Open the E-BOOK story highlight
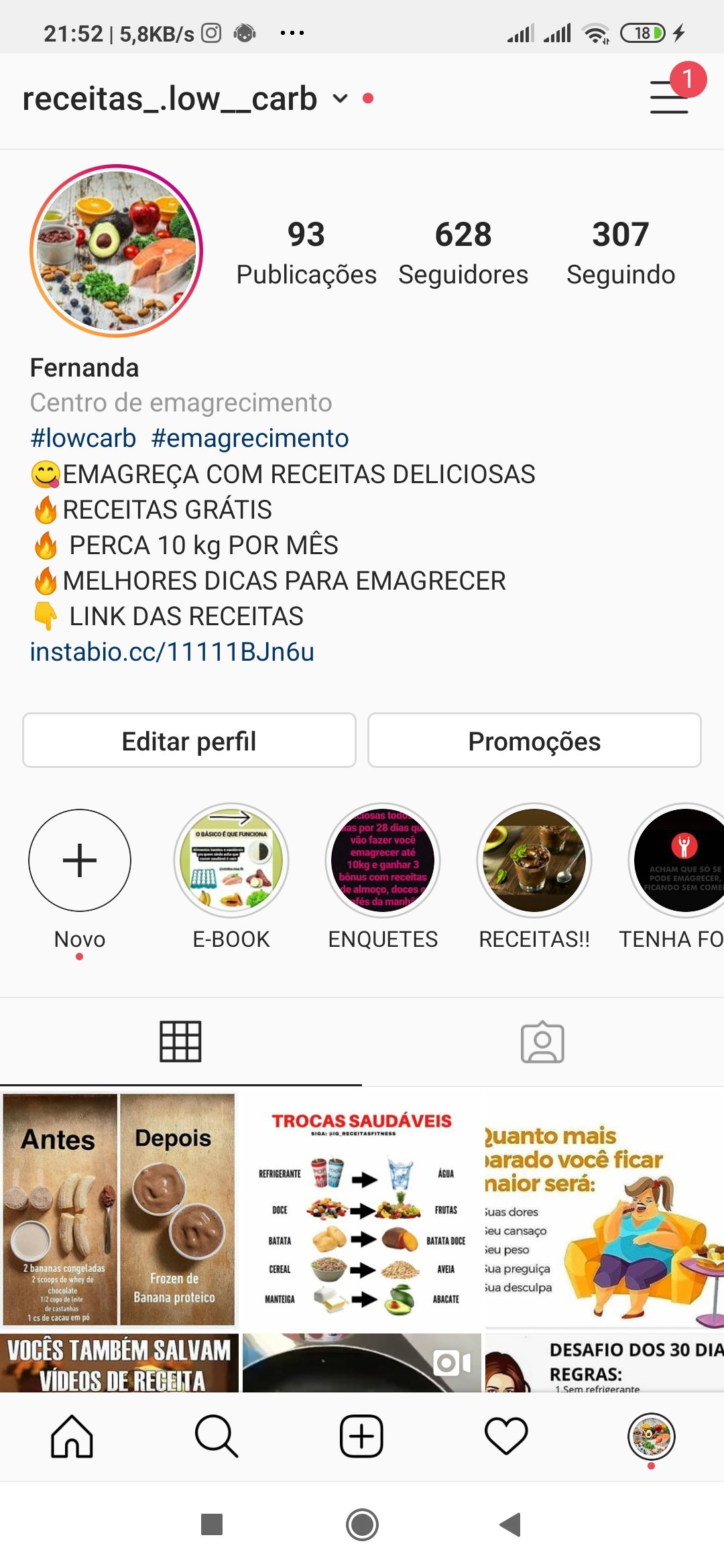 tap(231, 860)
